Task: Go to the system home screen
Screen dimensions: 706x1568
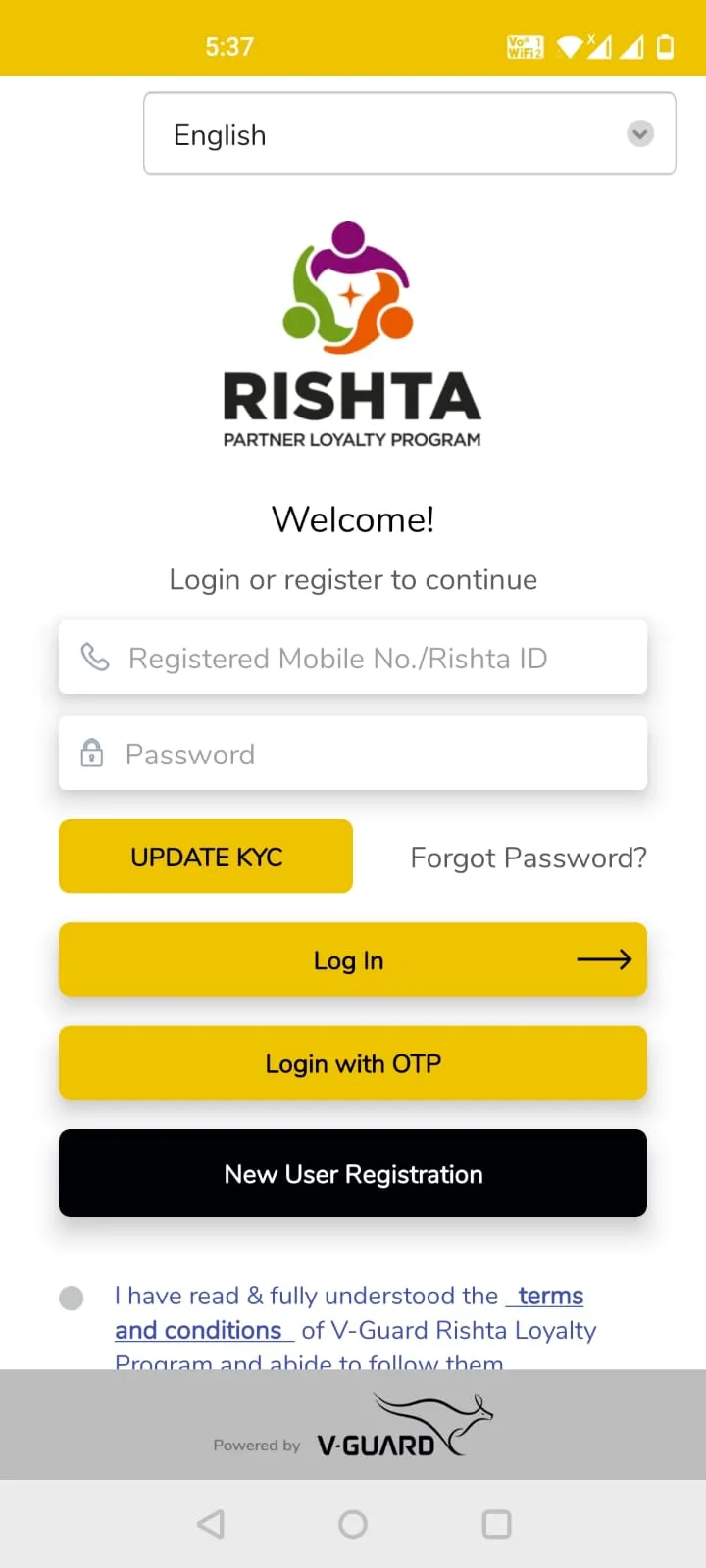Action: tap(353, 1524)
